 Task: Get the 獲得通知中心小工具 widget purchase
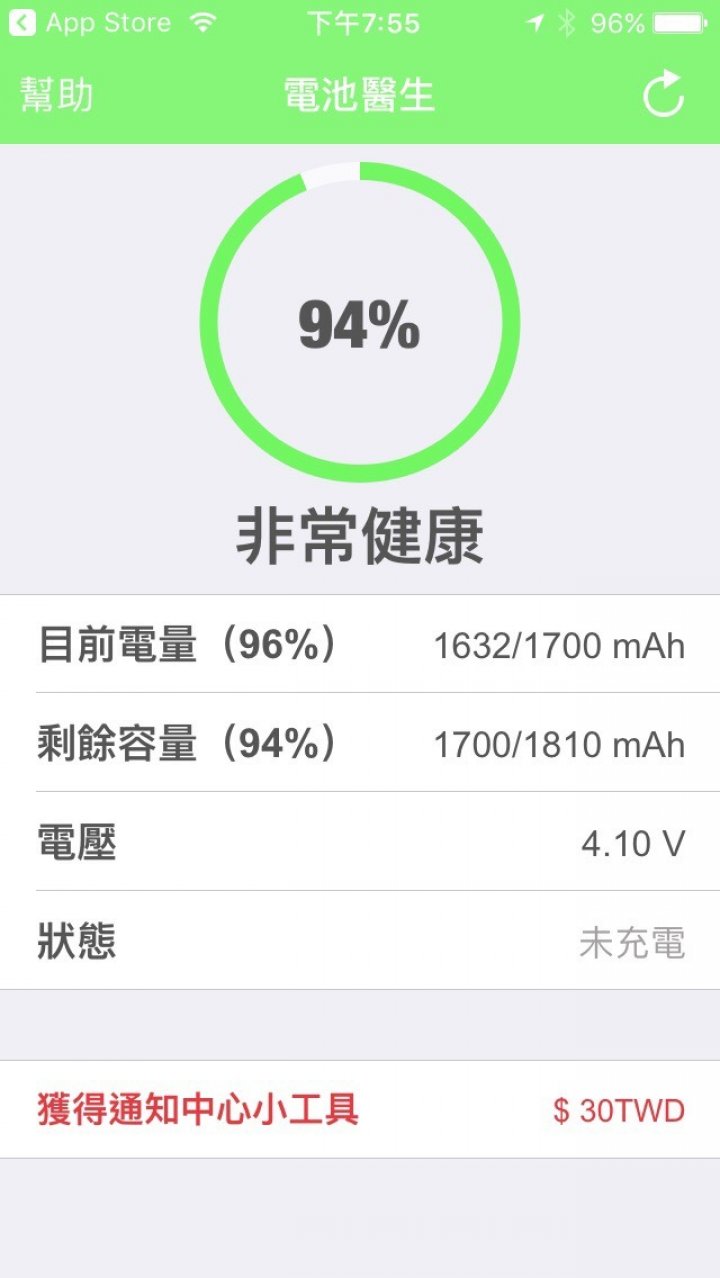tap(360, 1110)
